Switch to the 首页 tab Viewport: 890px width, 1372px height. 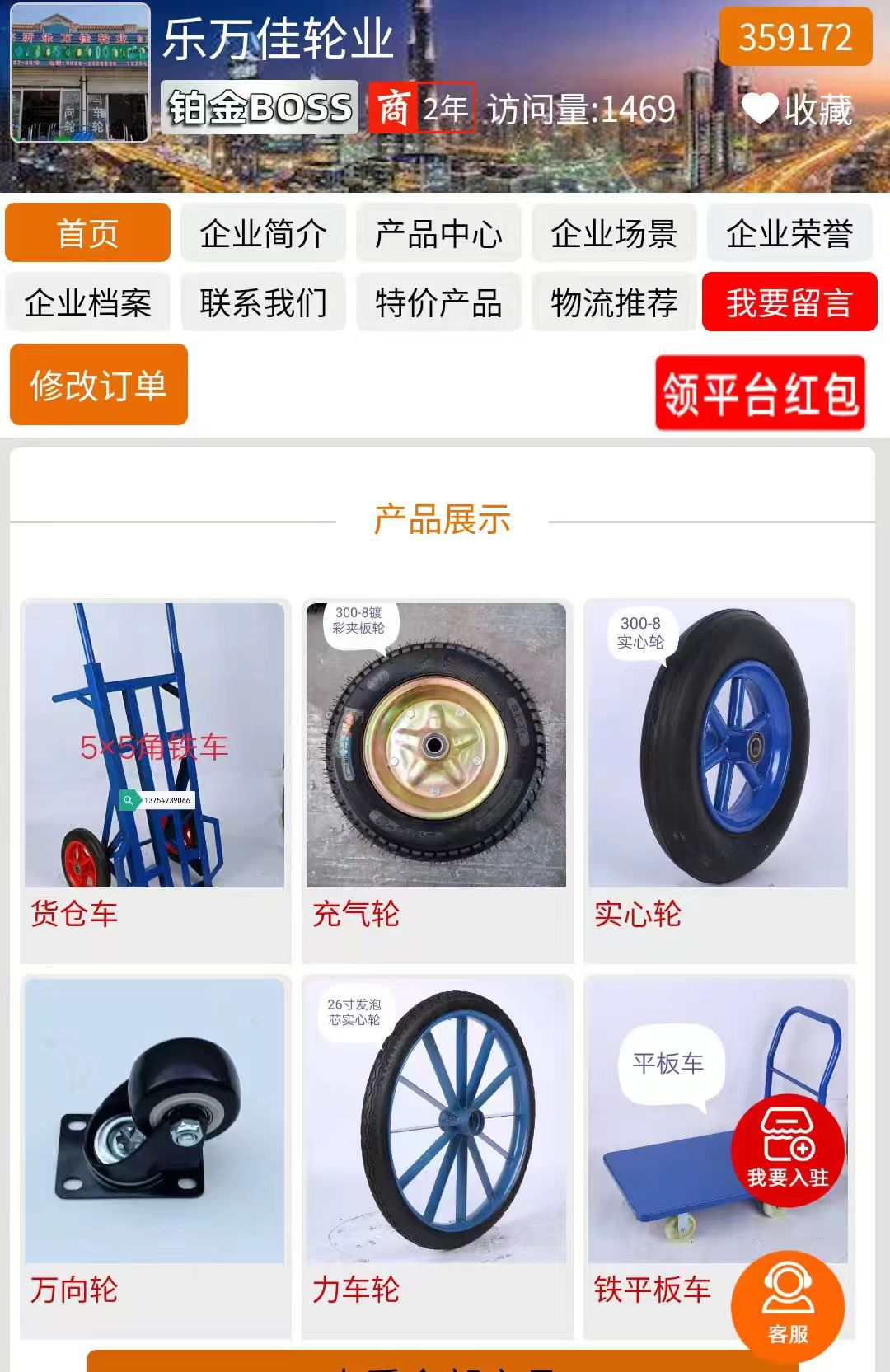(87, 233)
